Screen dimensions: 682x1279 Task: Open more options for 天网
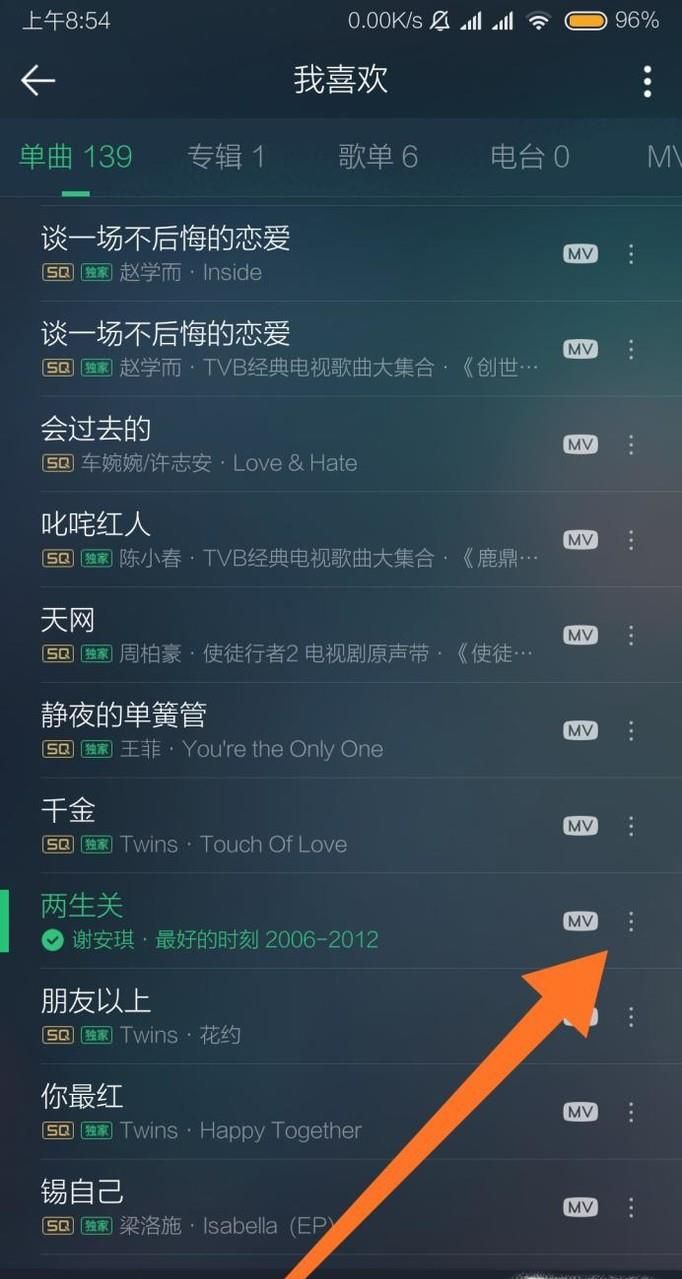click(x=631, y=635)
